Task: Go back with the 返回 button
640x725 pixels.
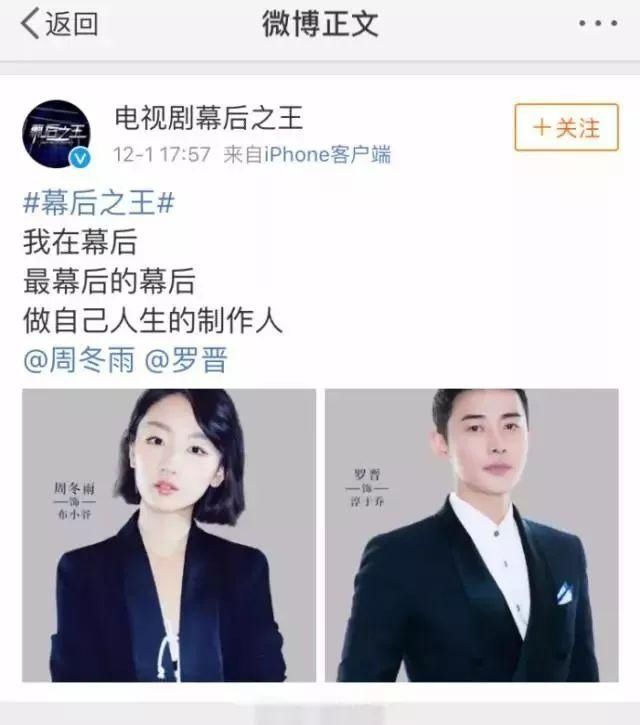Action: (60, 25)
